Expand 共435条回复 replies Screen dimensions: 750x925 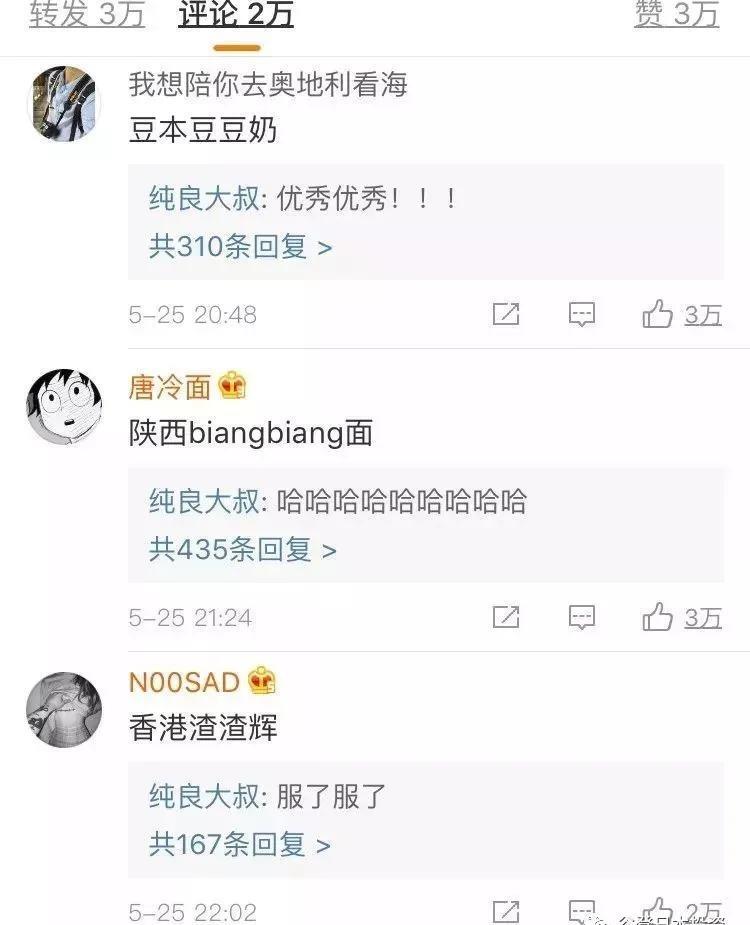click(242, 549)
